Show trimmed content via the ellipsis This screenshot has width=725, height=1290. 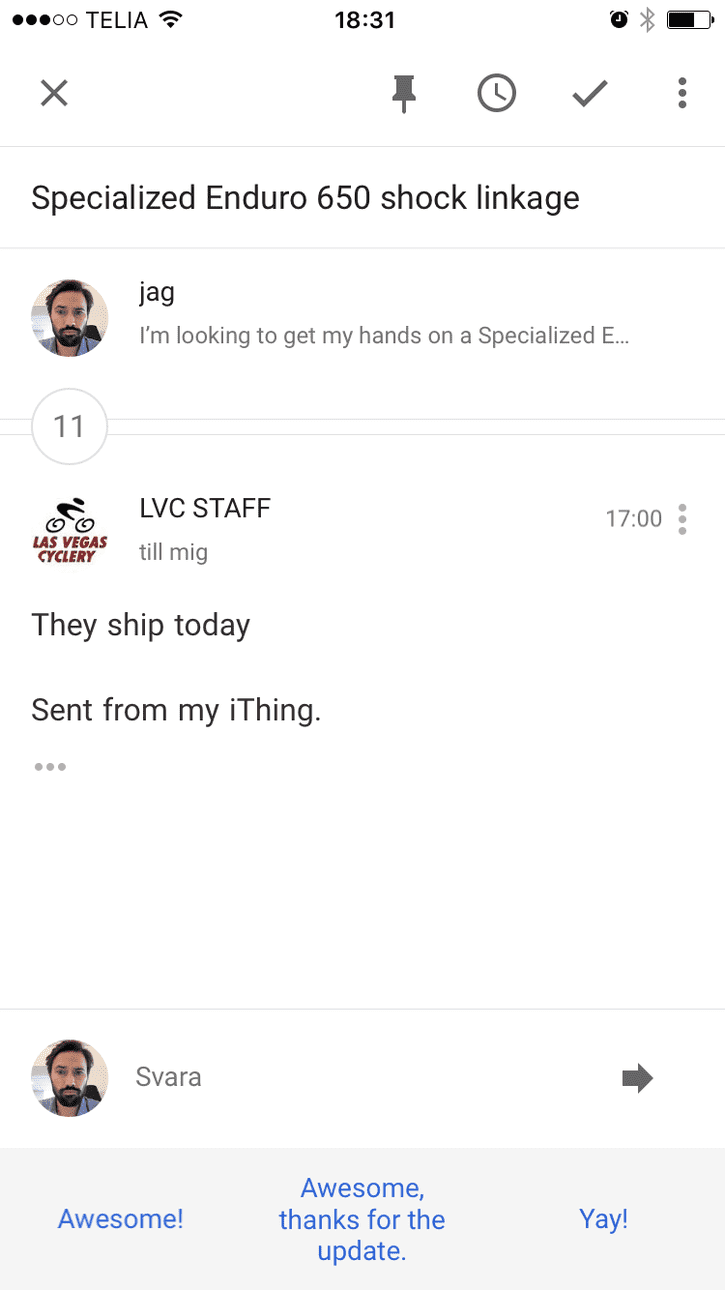coord(50,766)
